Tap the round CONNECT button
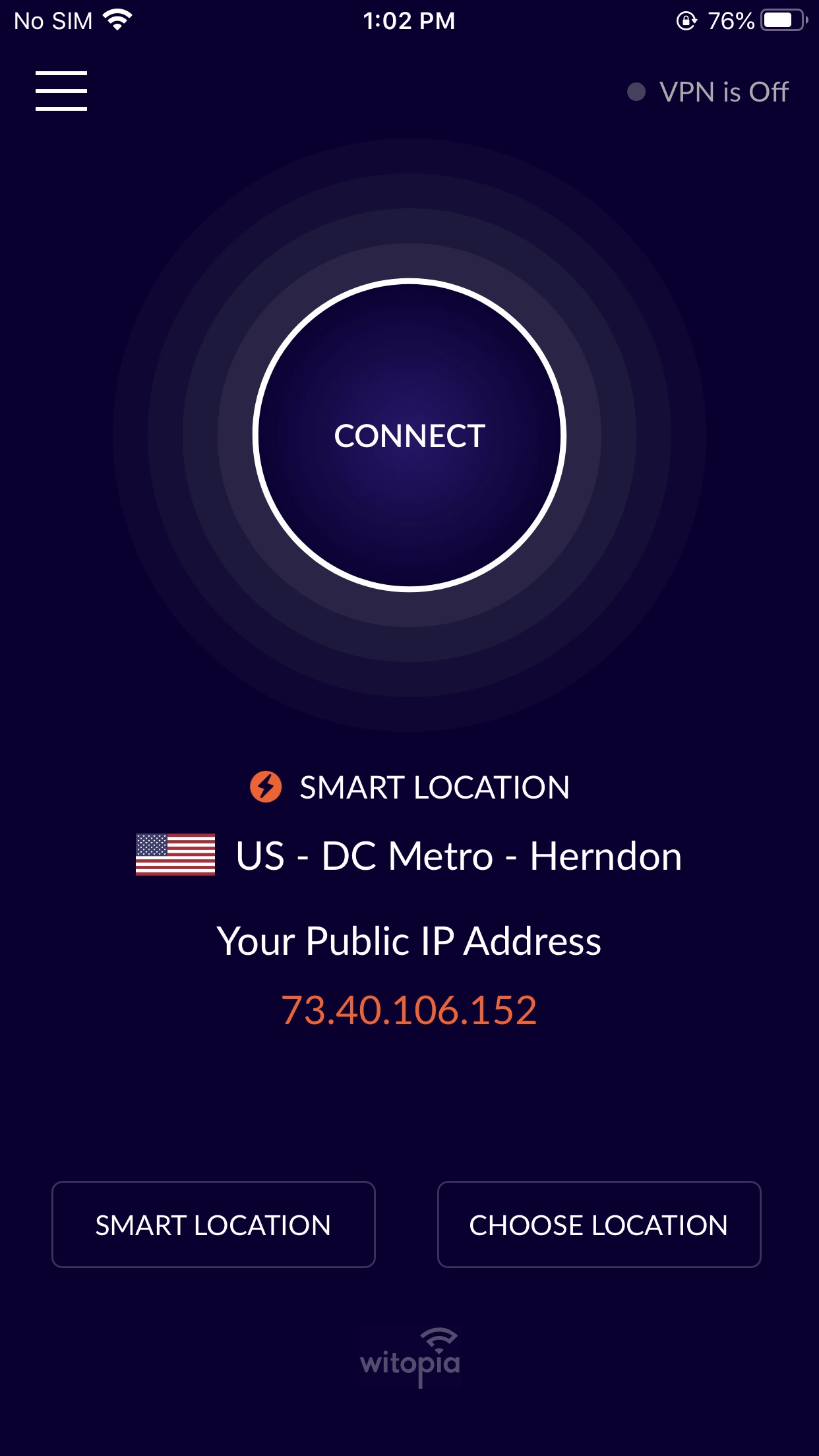 pyautogui.click(x=409, y=435)
